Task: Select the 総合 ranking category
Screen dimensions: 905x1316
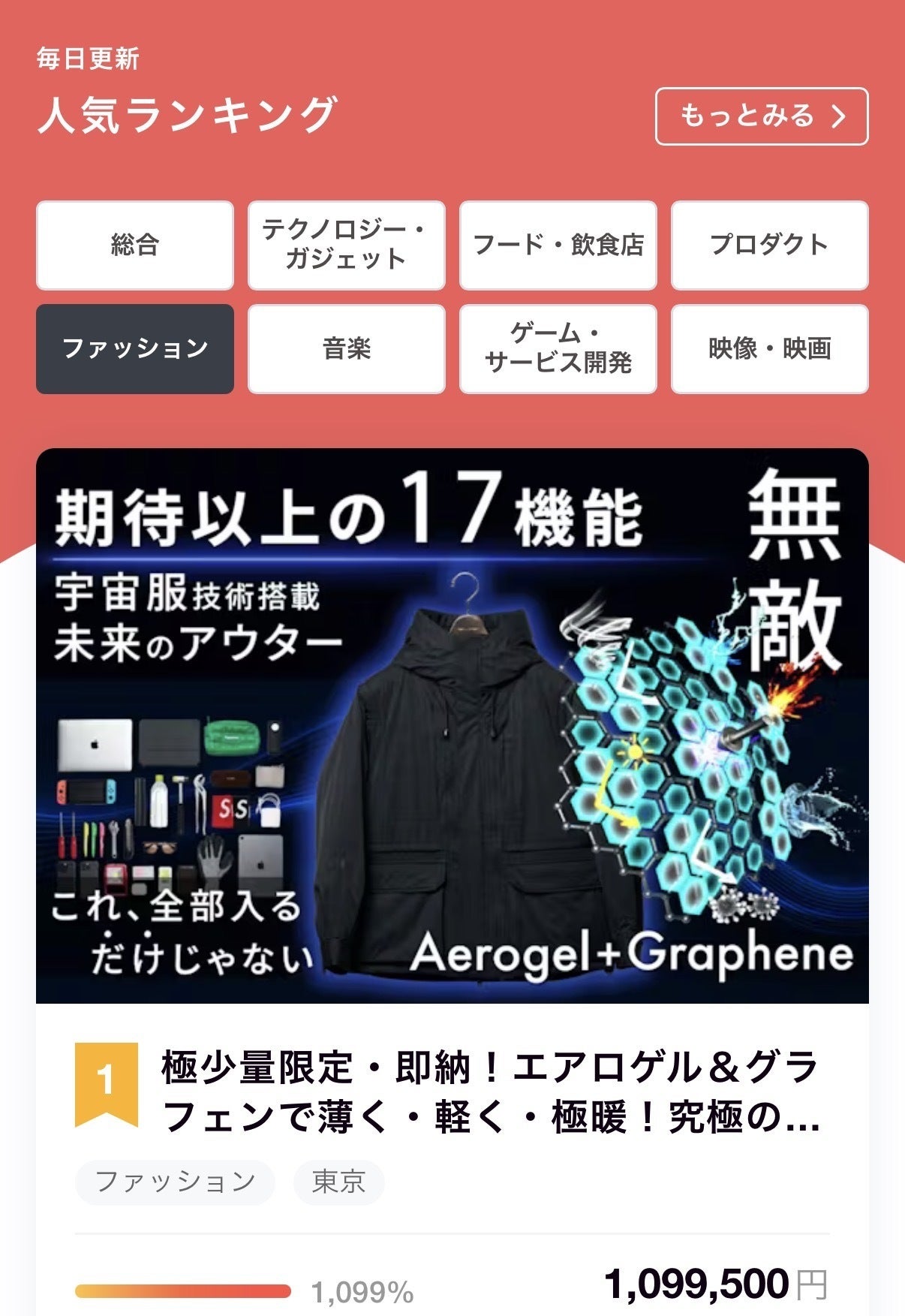Action: click(x=135, y=245)
